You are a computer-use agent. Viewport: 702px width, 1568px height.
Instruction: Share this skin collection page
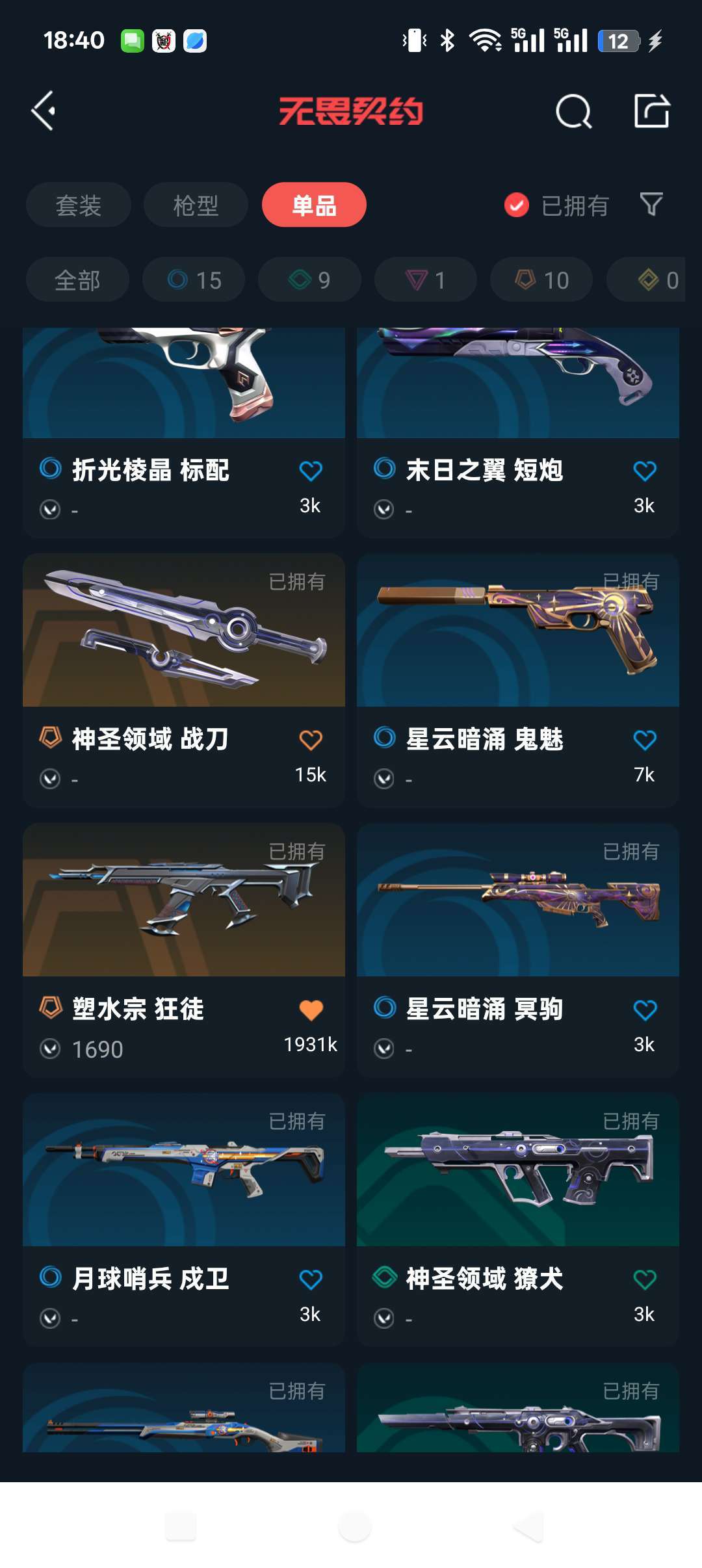(651, 111)
